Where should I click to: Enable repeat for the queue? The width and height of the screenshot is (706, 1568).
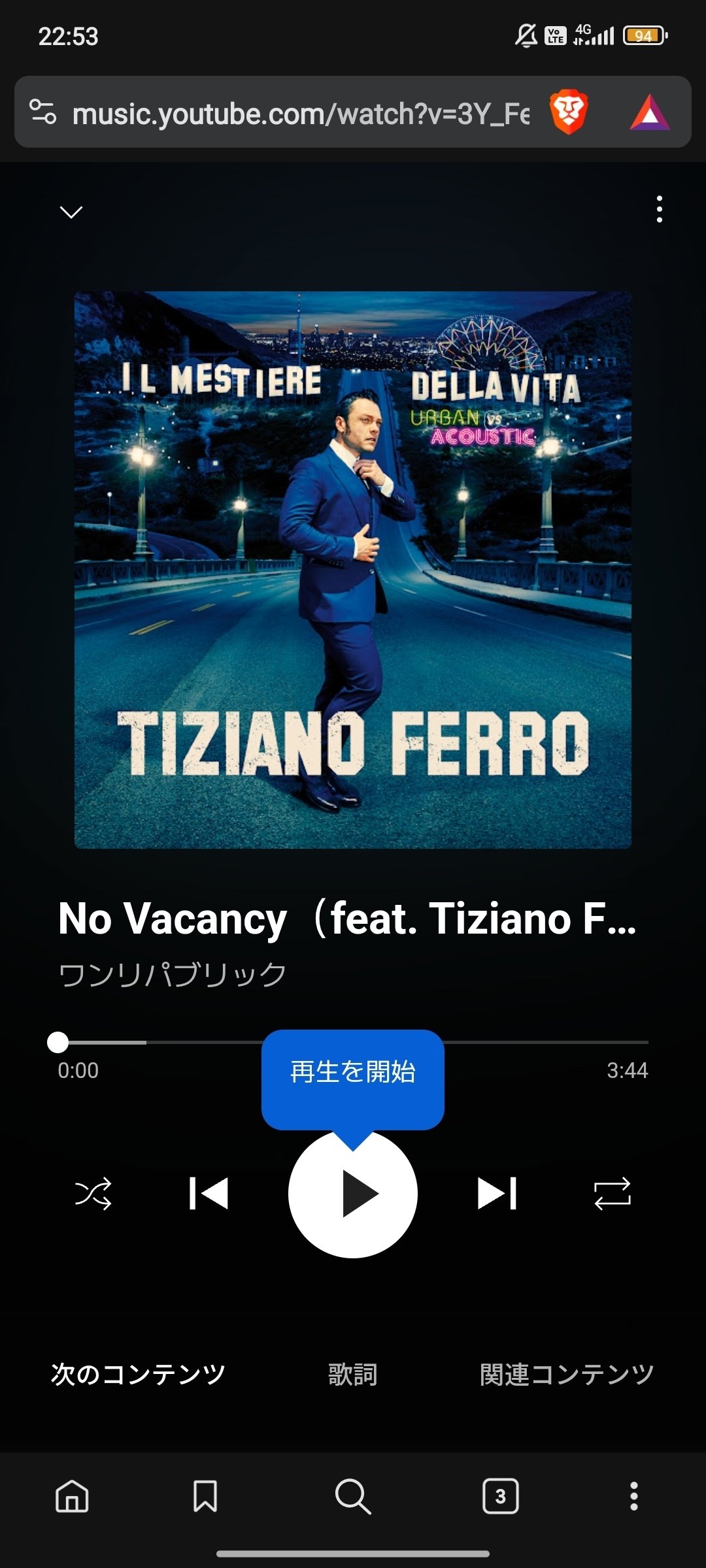pyautogui.click(x=612, y=1194)
